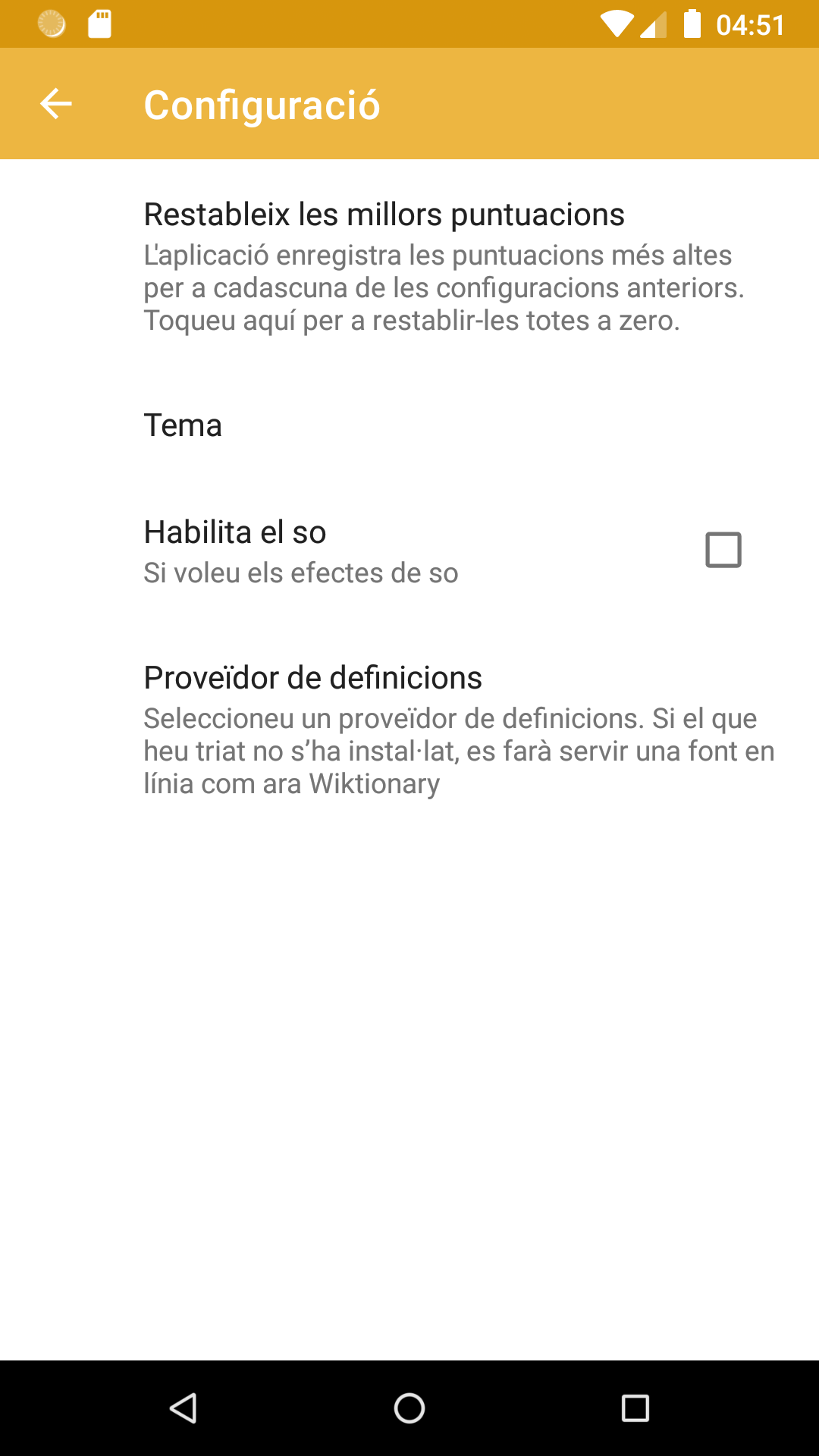Image resolution: width=819 pixels, height=1456 pixels.
Task: Go back using the toolbar arrow
Action: point(56,104)
